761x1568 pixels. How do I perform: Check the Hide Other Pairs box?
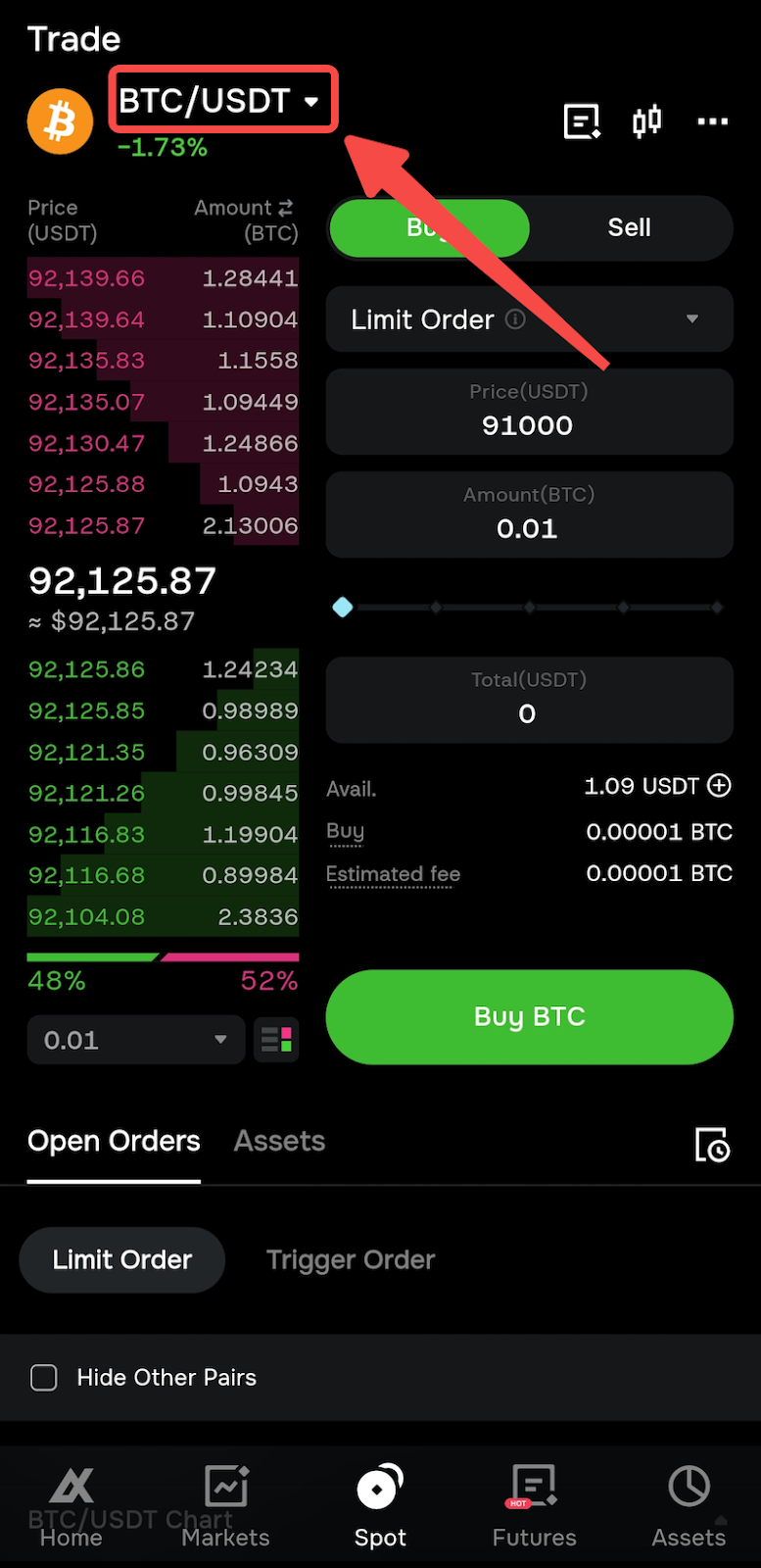(44, 1377)
